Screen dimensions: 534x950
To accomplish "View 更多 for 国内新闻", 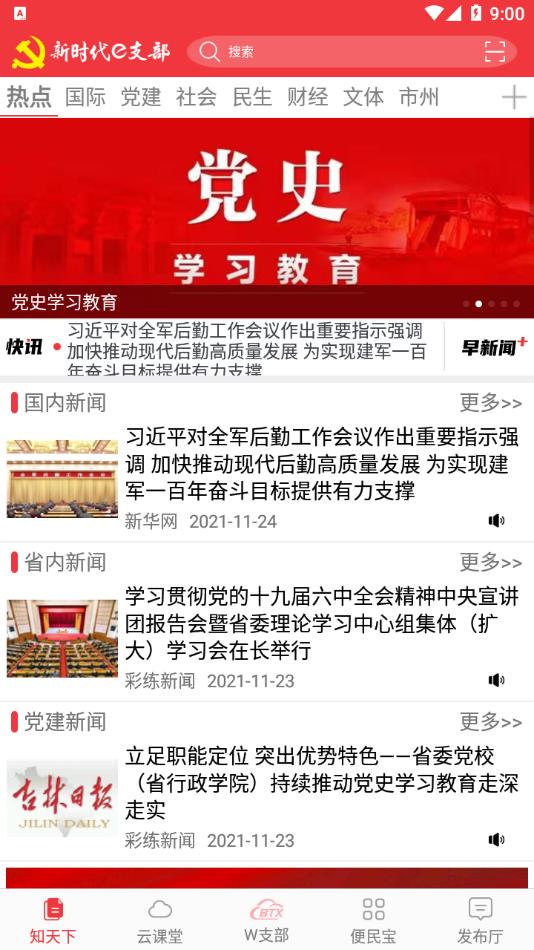I will [490, 402].
